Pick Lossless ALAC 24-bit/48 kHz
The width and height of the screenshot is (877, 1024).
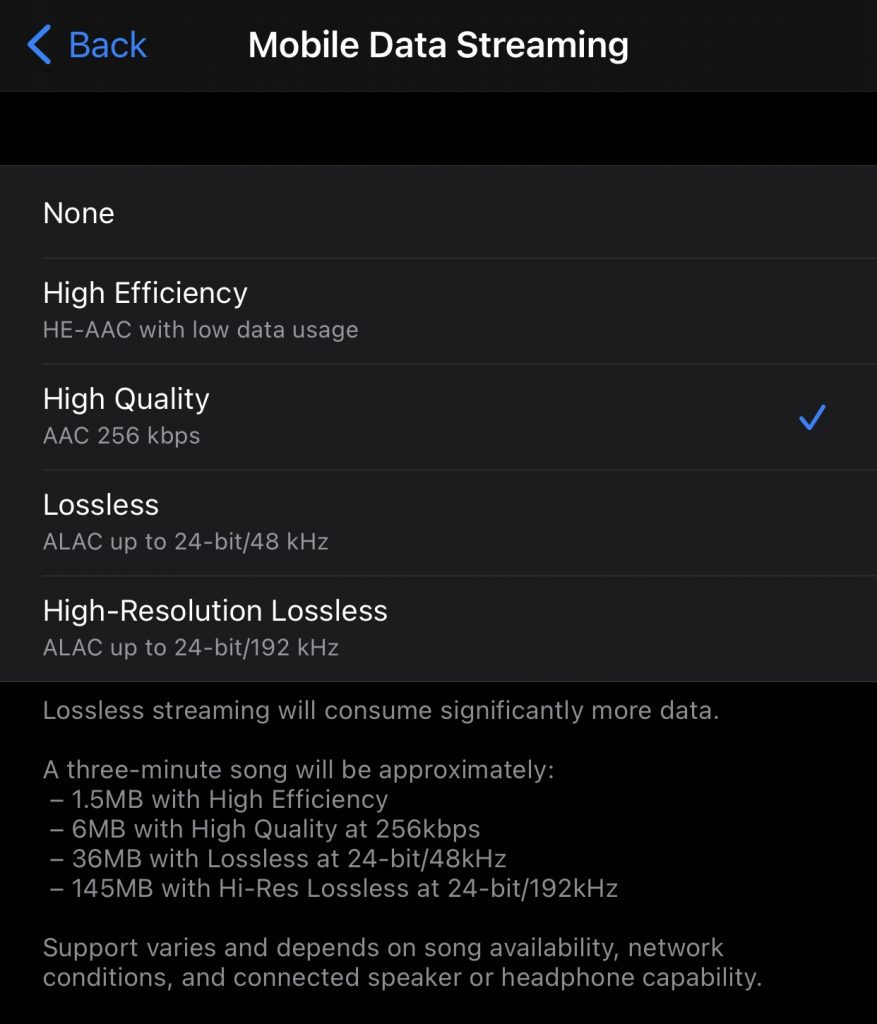tap(438, 522)
